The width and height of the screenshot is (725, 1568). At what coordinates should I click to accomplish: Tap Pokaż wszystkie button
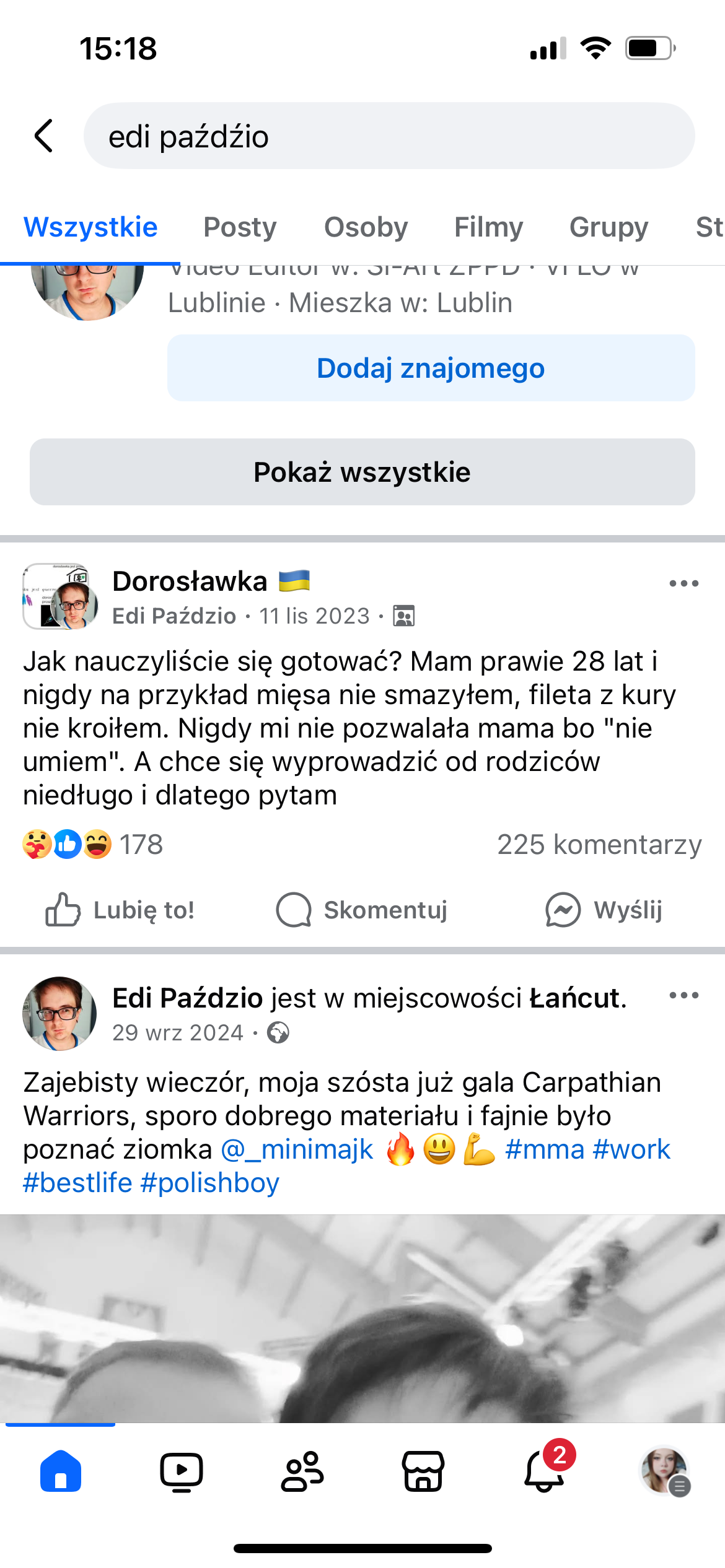362,472
